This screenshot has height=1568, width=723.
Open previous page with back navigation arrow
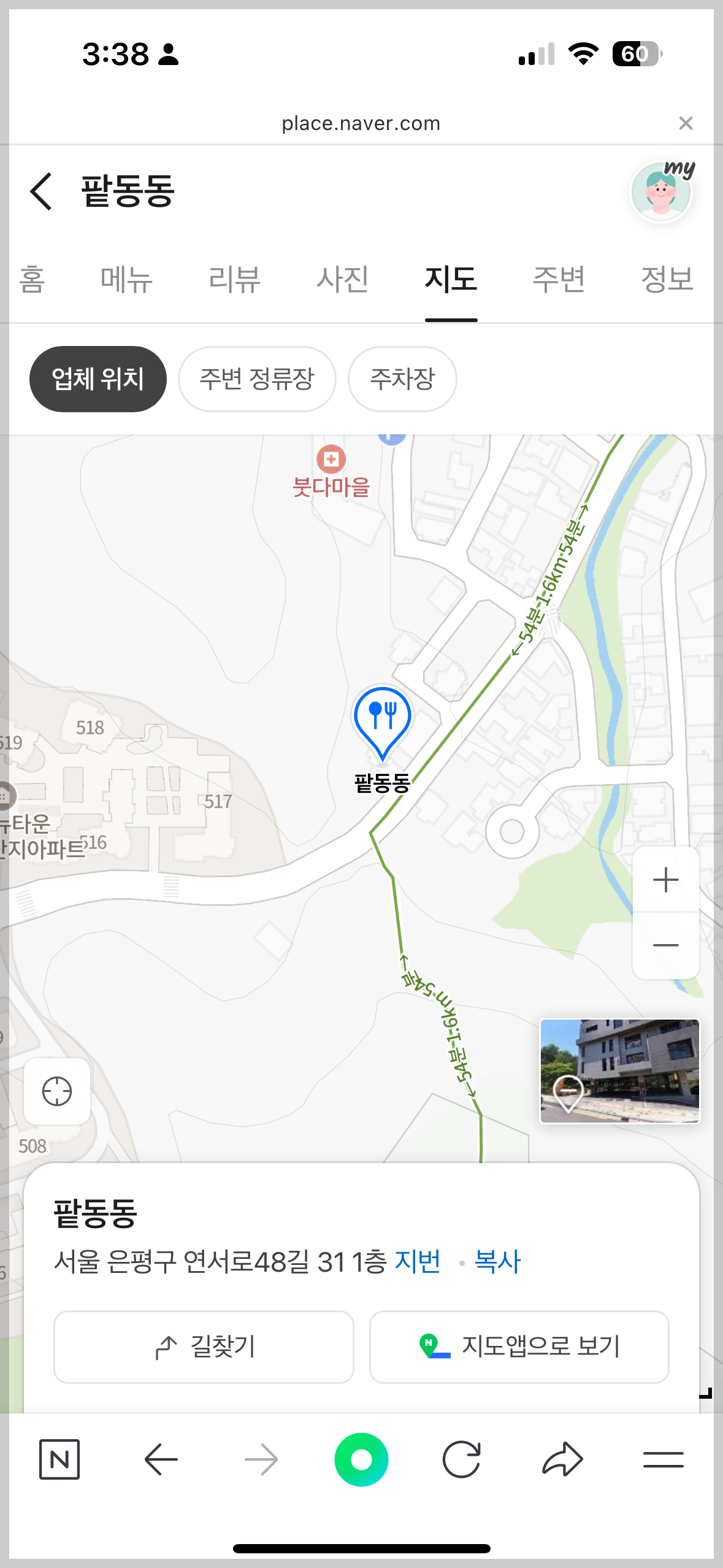click(x=161, y=1458)
